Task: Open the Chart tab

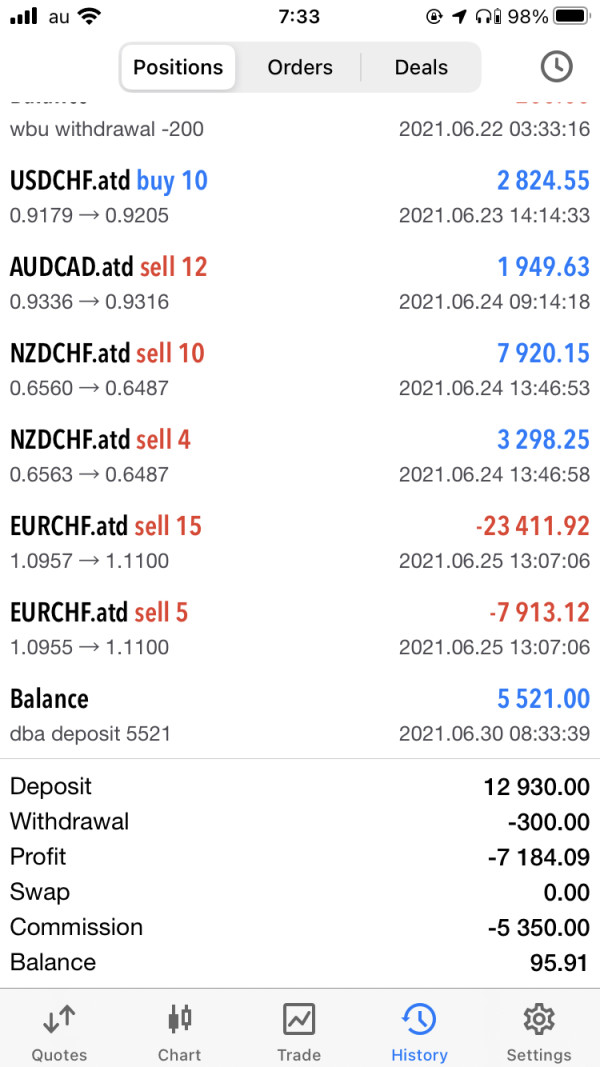Action: (179, 1033)
